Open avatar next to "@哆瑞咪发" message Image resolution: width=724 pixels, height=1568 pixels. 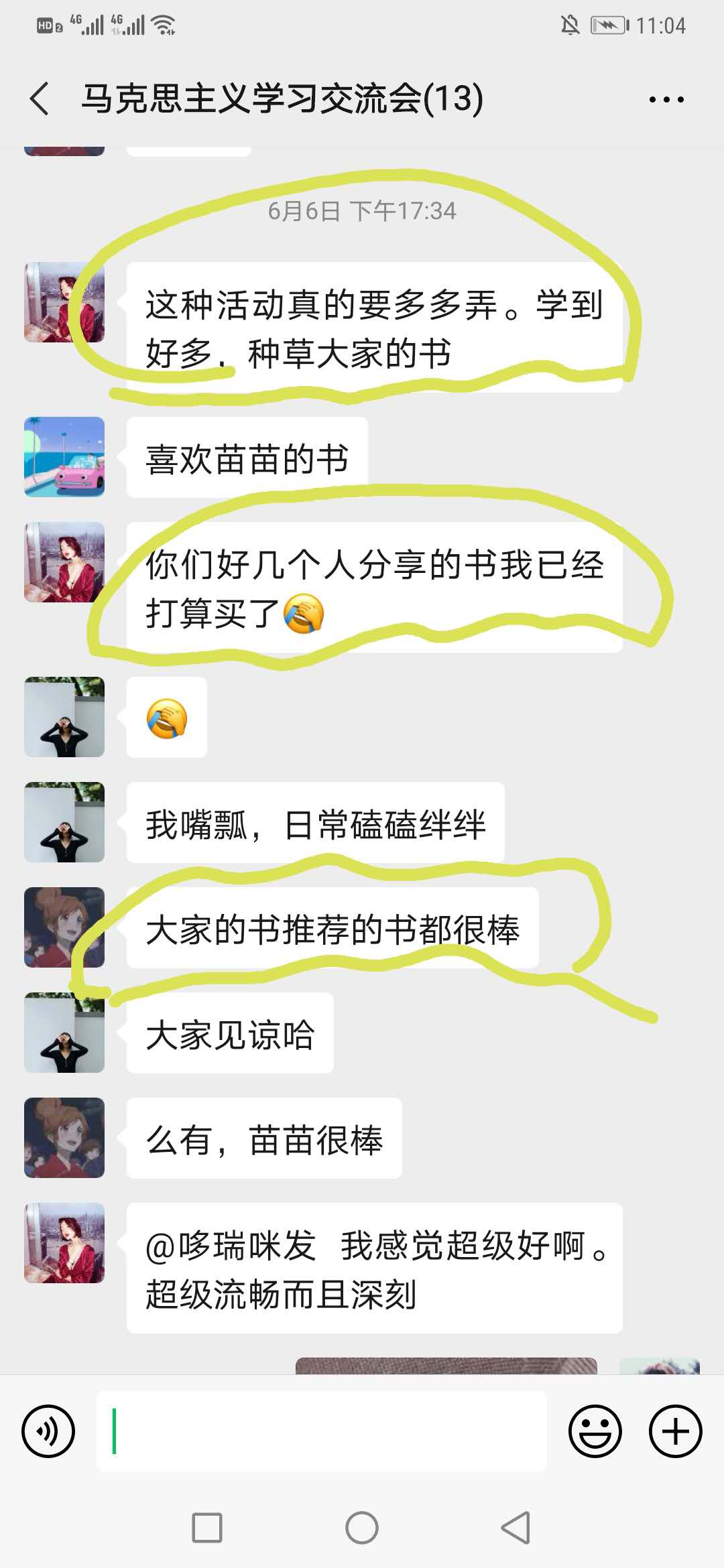(x=64, y=1243)
